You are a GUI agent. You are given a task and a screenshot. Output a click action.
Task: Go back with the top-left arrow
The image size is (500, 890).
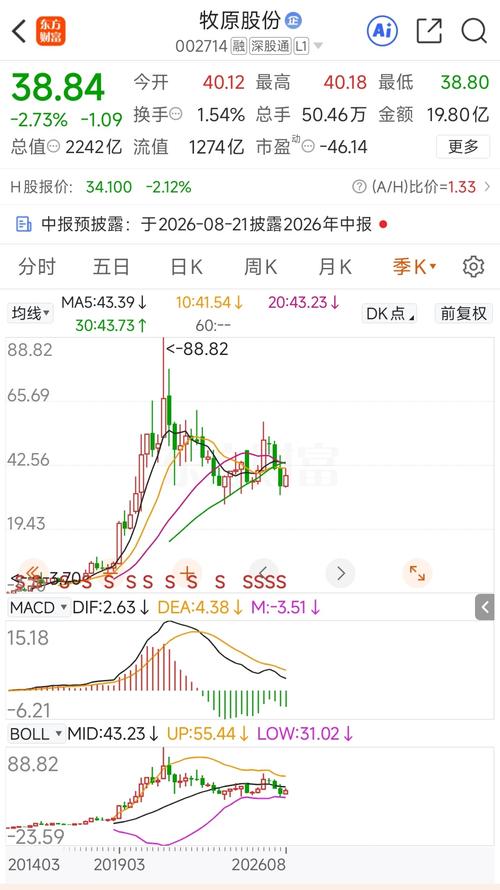pyautogui.click(x=19, y=31)
